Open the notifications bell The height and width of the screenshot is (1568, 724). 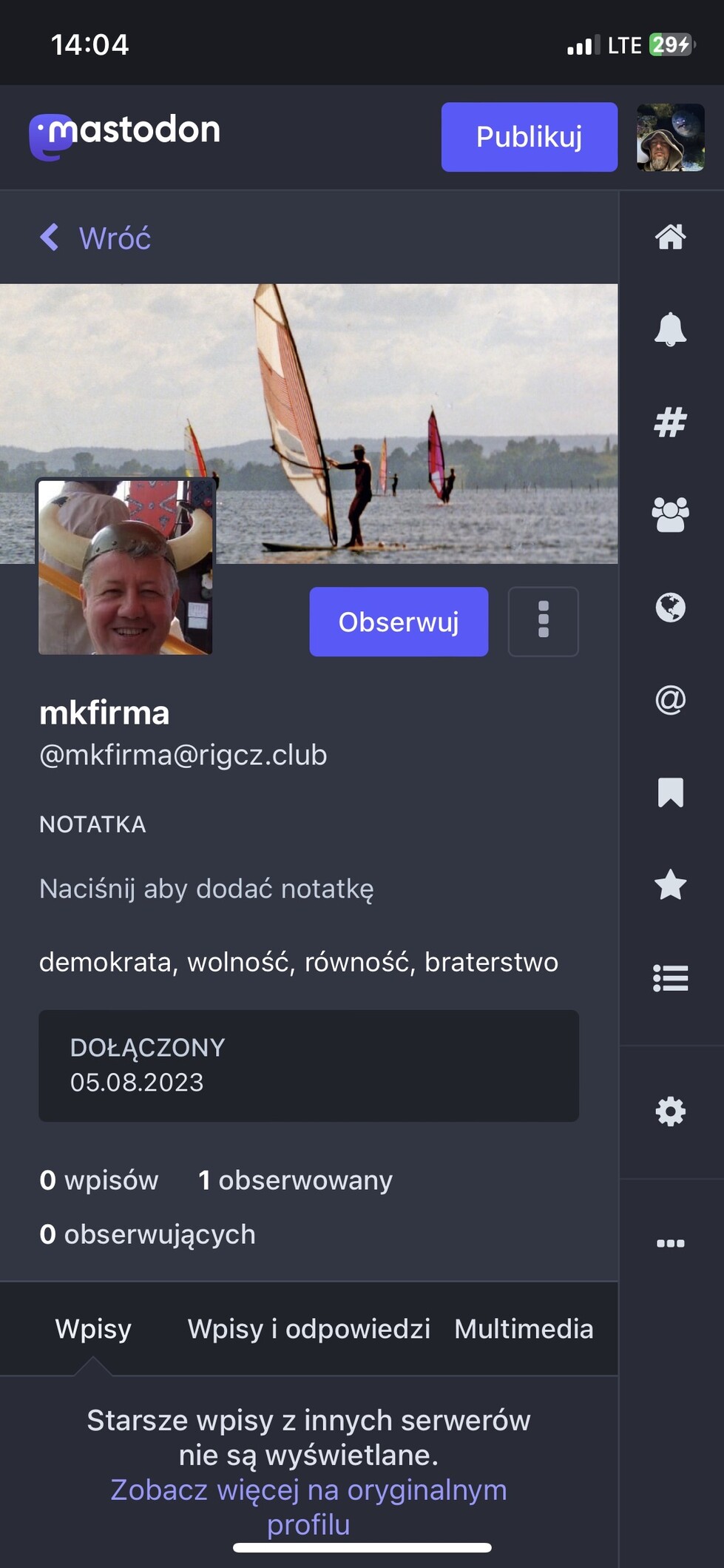click(x=670, y=329)
